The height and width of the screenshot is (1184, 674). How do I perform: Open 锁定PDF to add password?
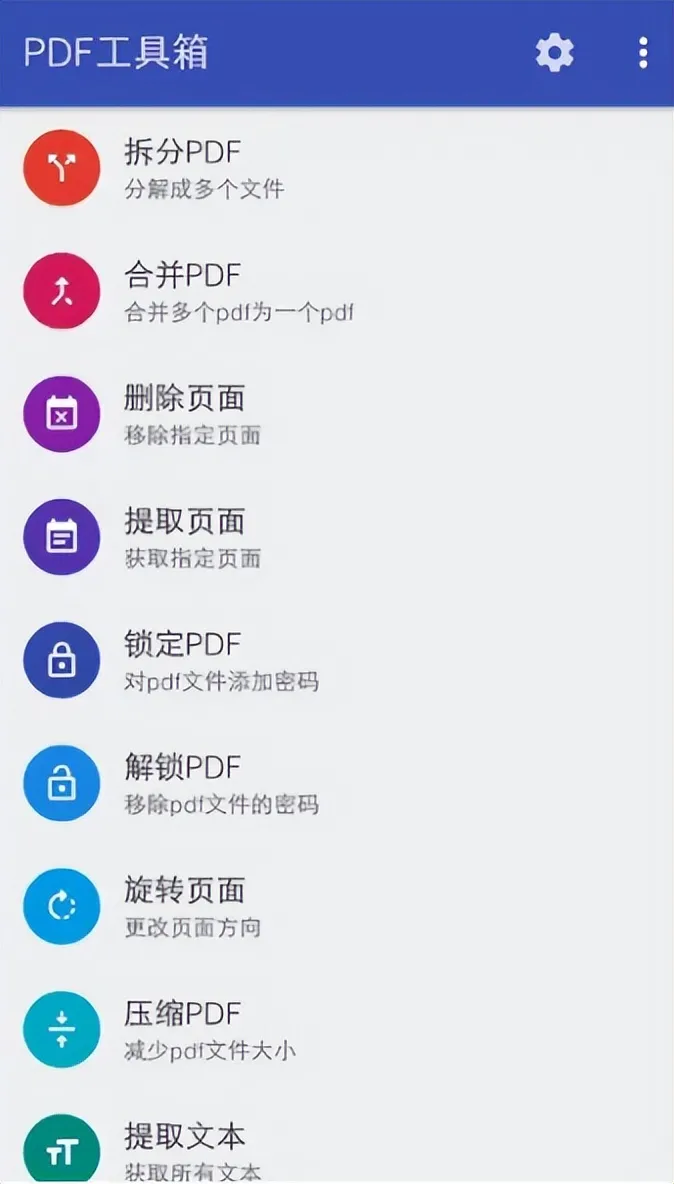pos(337,660)
